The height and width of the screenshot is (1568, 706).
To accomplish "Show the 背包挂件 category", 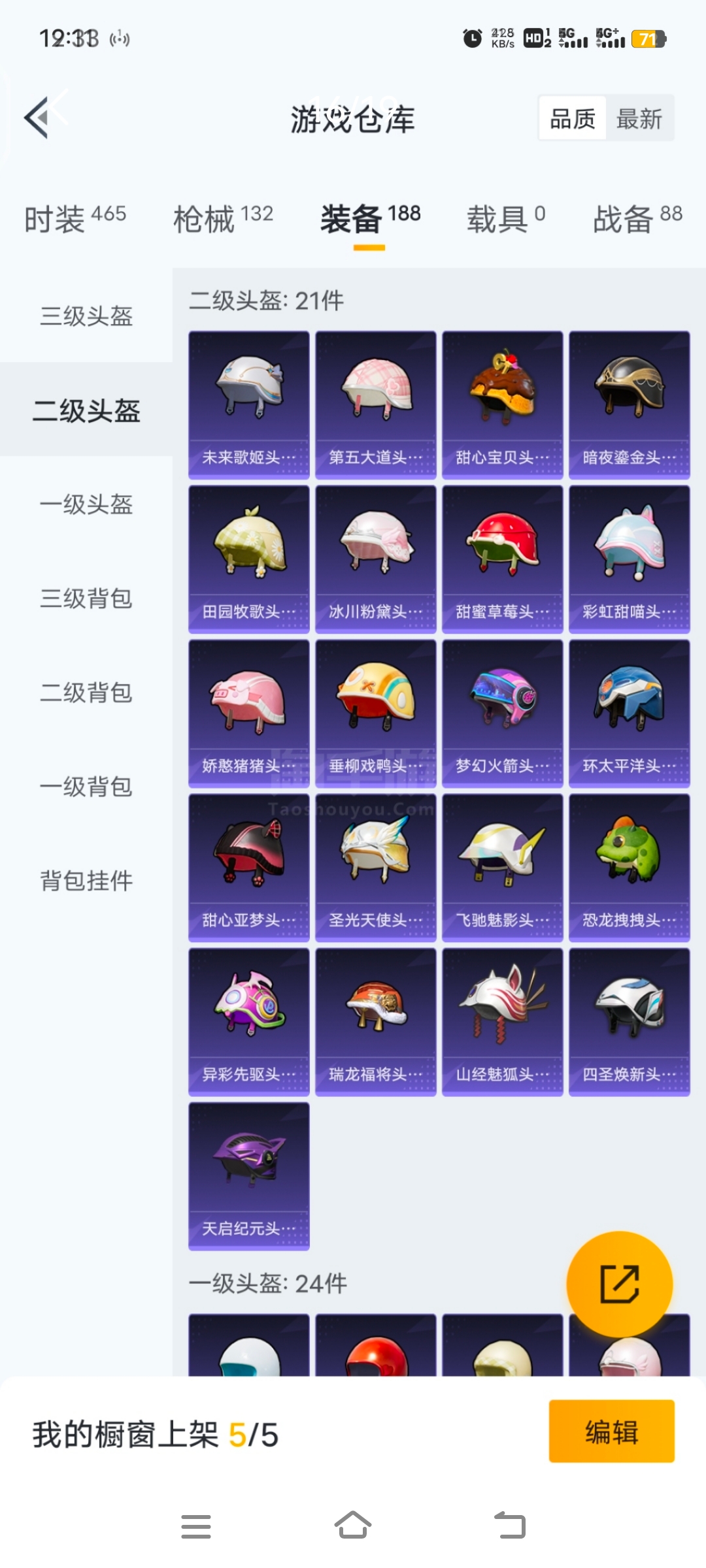I will pyautogui.click(x=86, y=881).
